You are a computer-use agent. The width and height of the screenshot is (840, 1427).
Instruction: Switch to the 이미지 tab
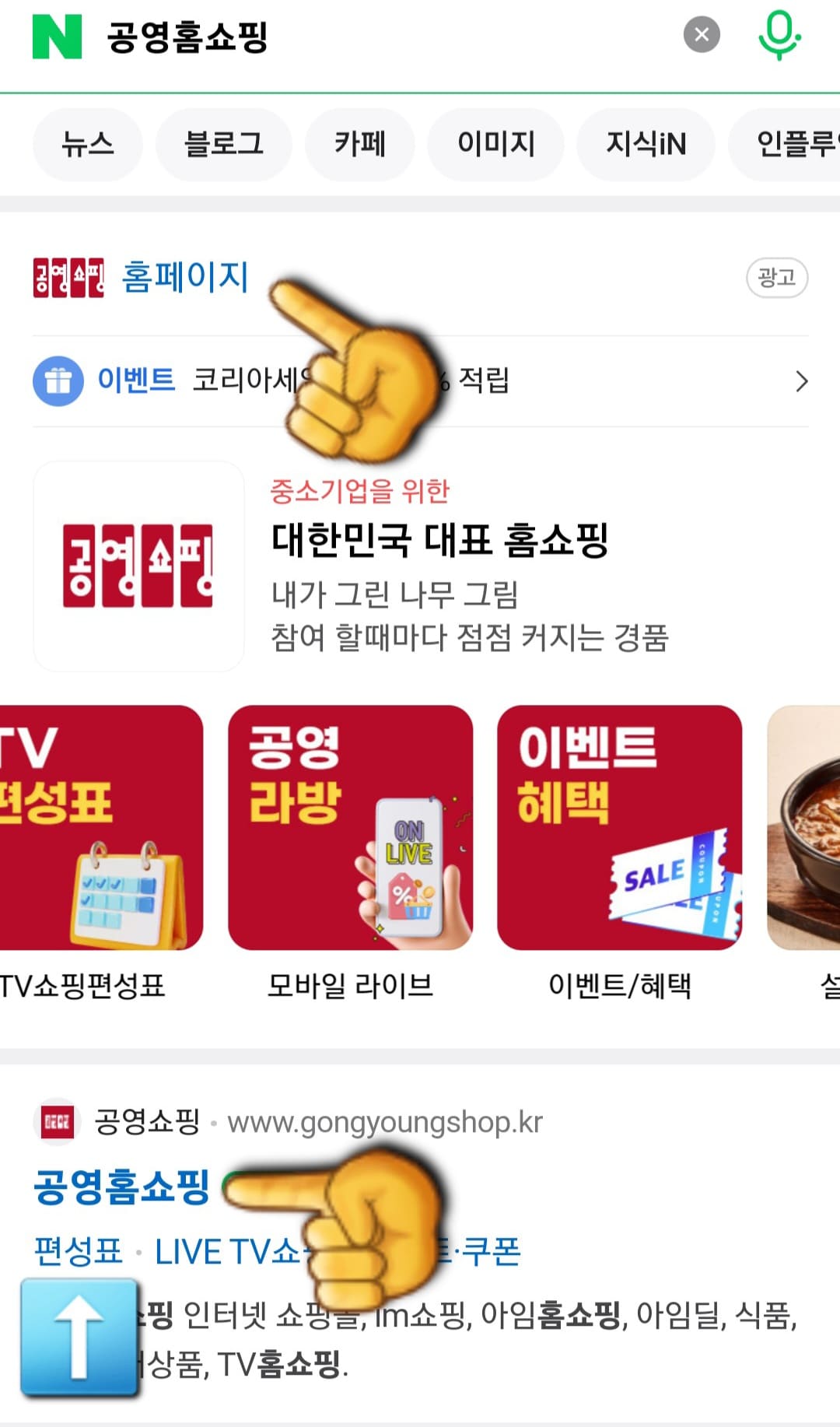pos(496,145)
